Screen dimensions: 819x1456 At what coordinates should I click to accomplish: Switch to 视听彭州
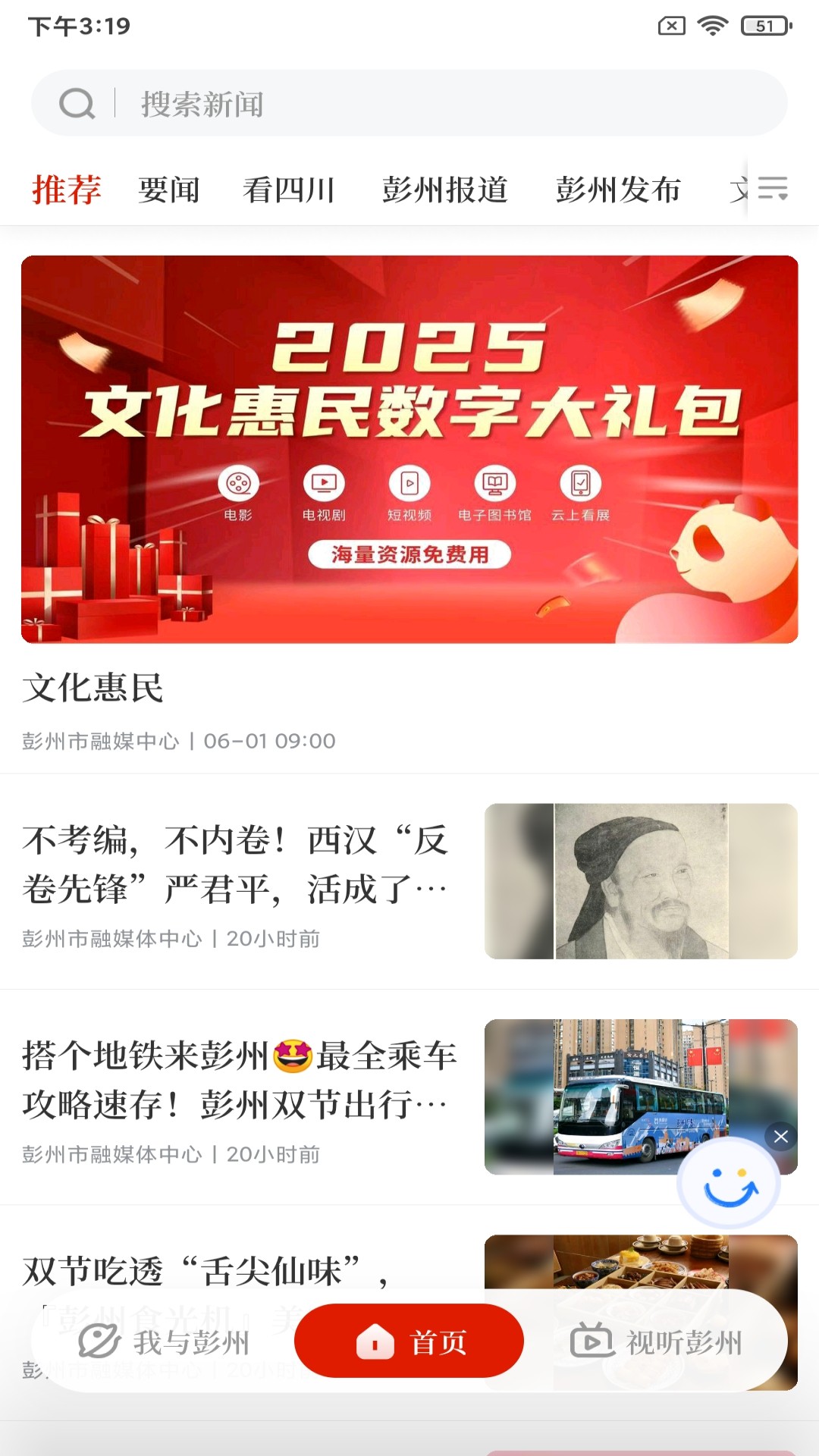tap(656, 1342)
